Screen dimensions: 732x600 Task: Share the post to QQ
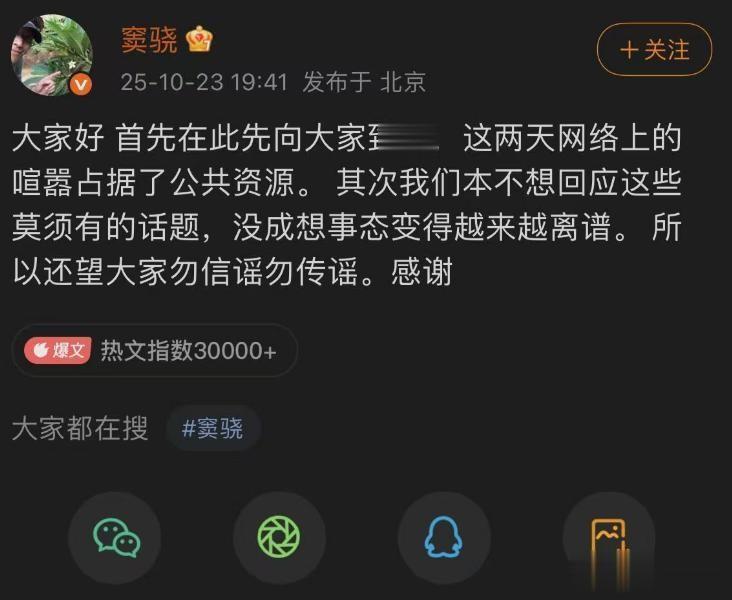[x=444, y=538]
